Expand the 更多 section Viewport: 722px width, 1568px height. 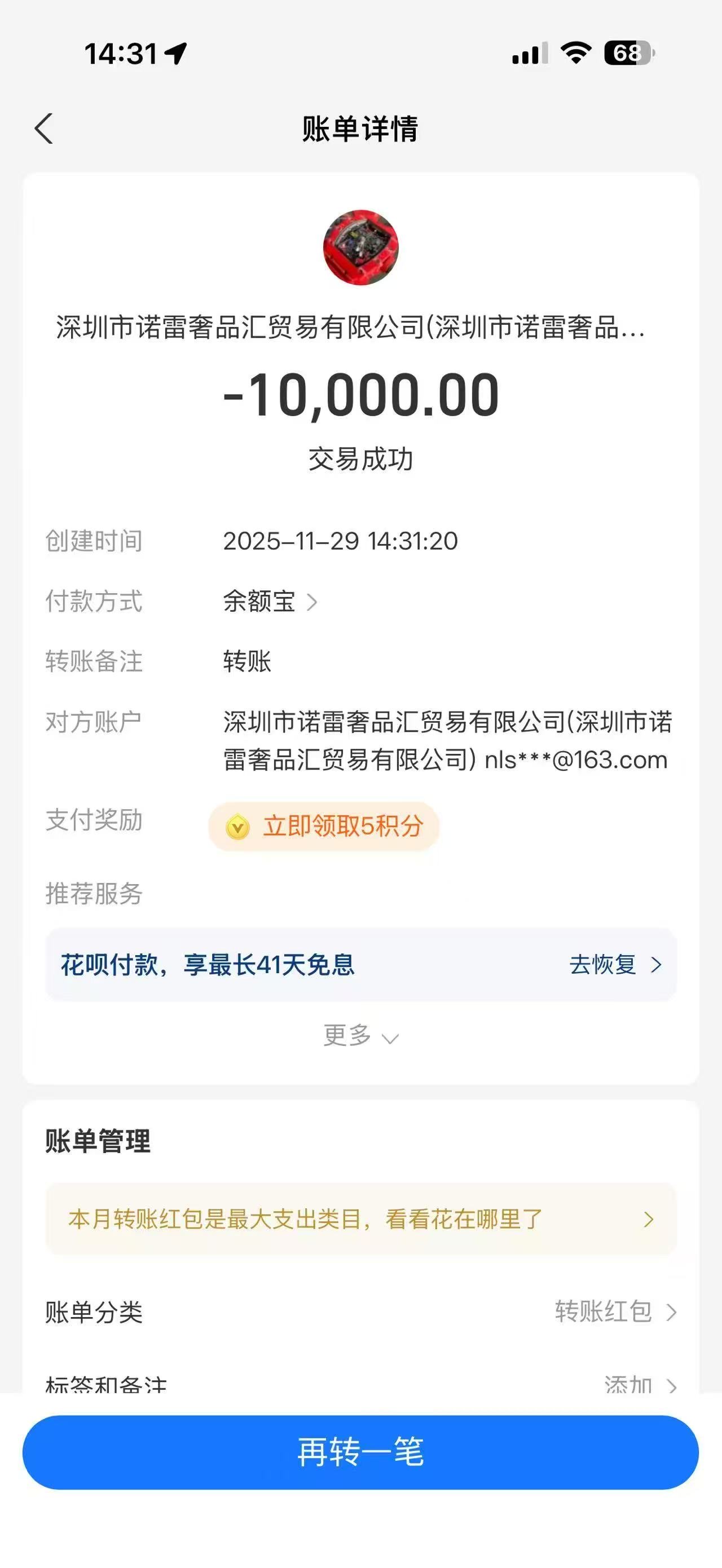tap(360, 1035)
